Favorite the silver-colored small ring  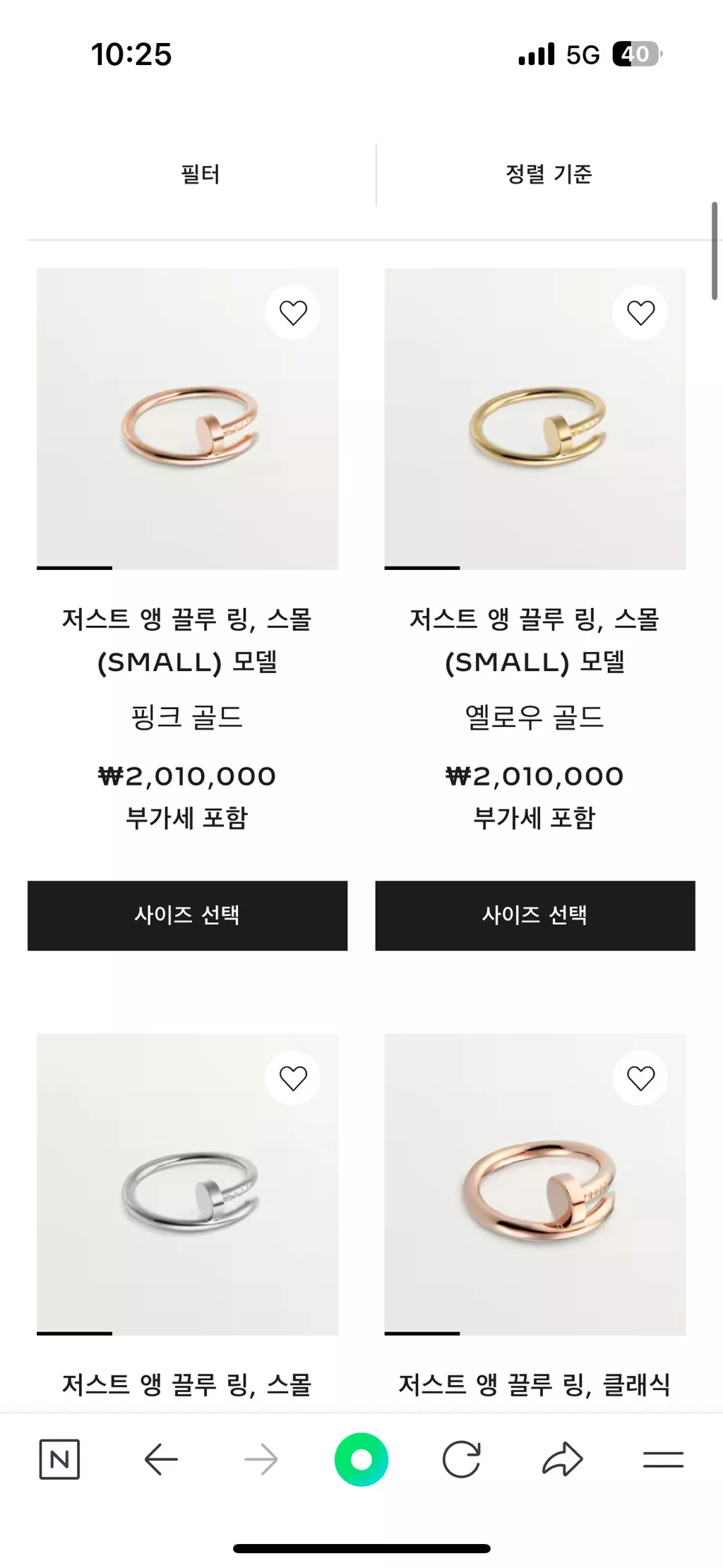tap(293, 1078)
